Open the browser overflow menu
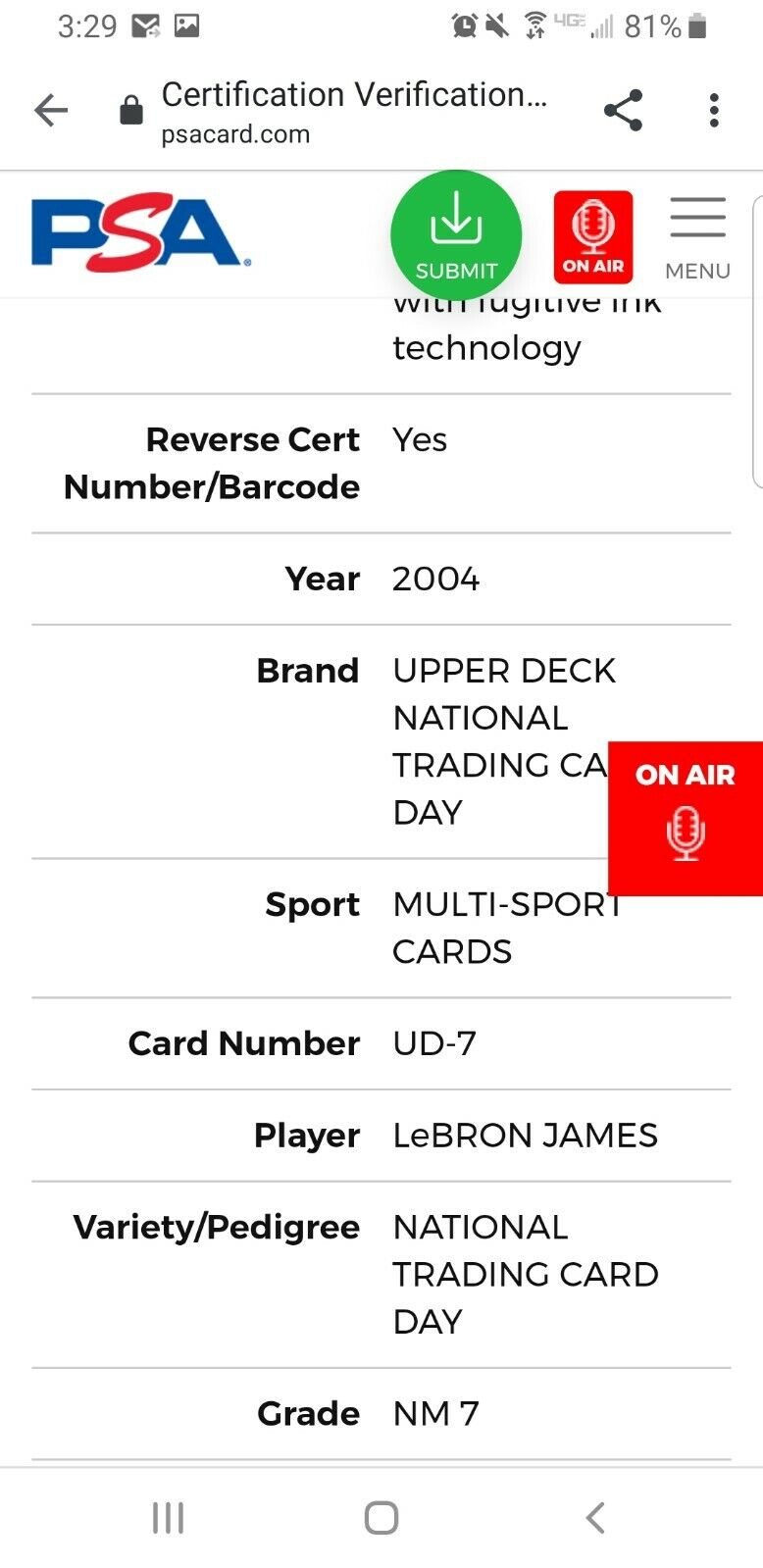Screen dimensions: 763x1568 [714, 110]
